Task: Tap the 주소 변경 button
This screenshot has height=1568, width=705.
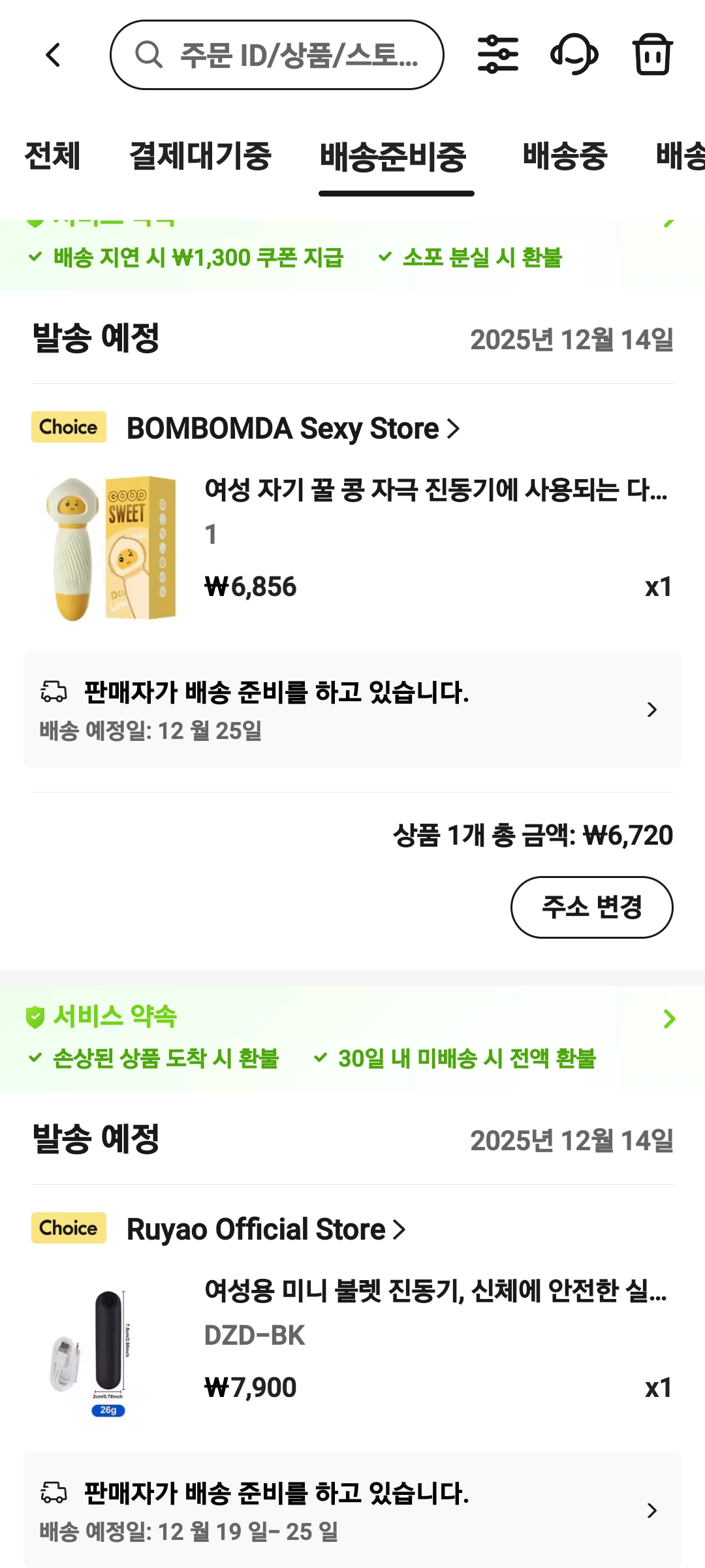Action: point(591,907)
